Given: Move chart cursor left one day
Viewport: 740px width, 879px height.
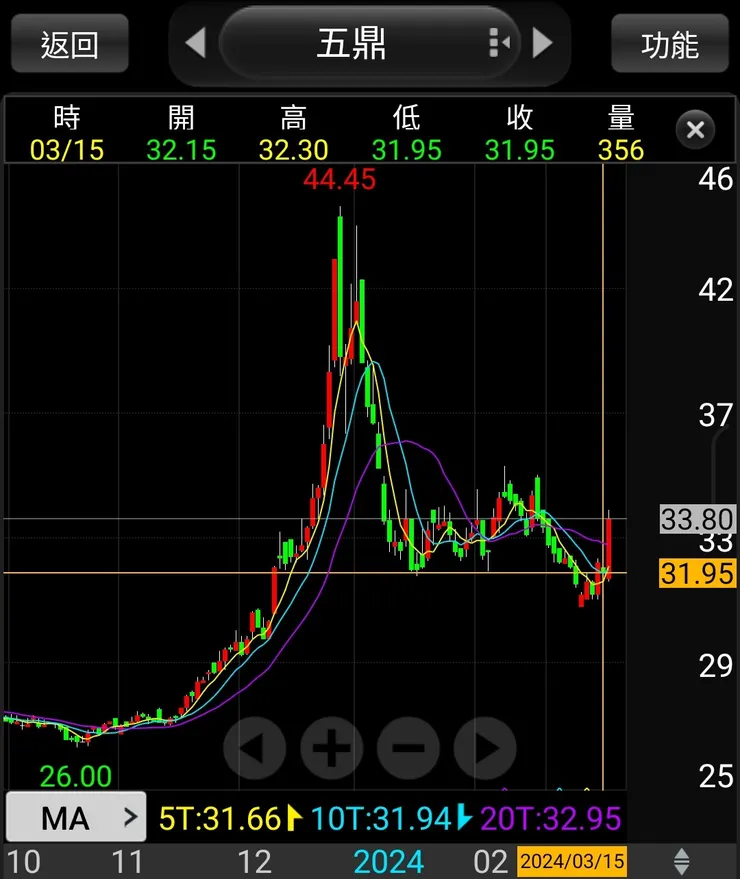Looking at the screenshot, I should [x=254, y=747].
